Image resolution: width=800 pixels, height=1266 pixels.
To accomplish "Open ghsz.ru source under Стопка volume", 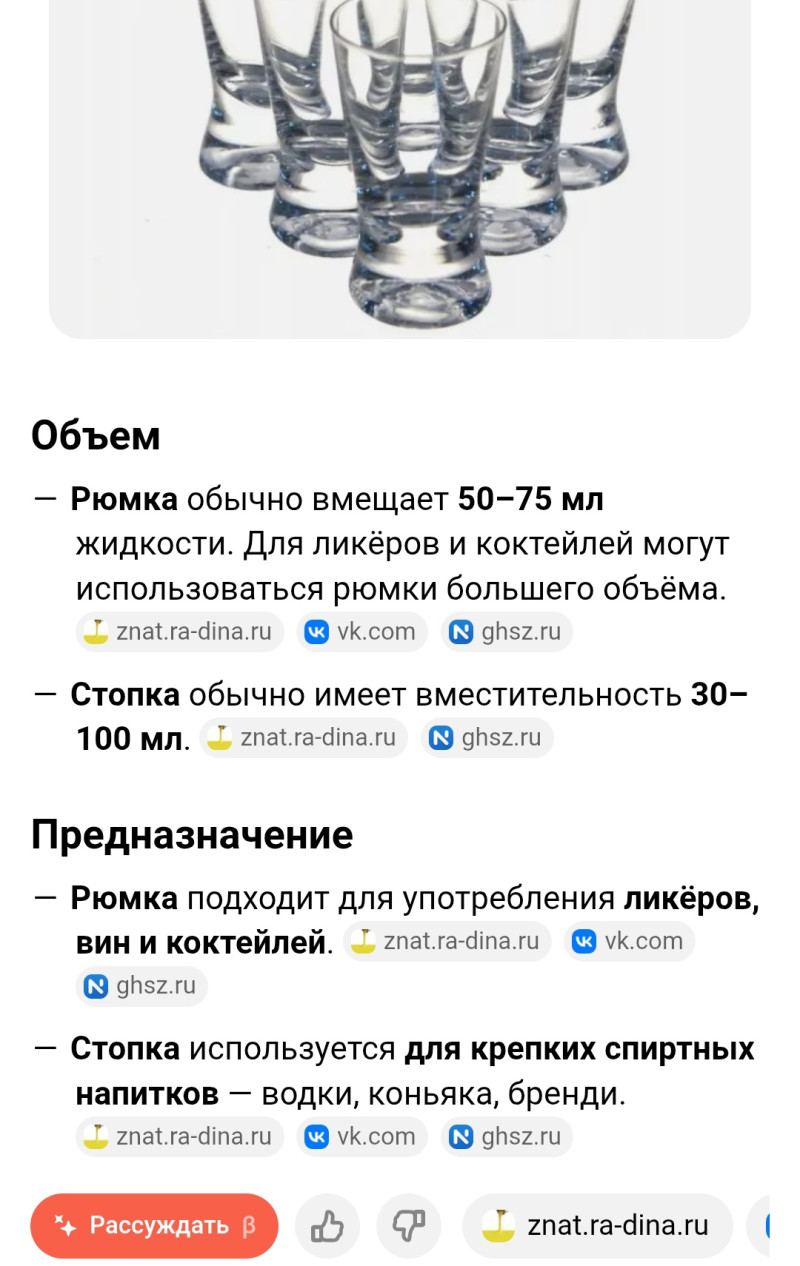I will pos(486,738).
